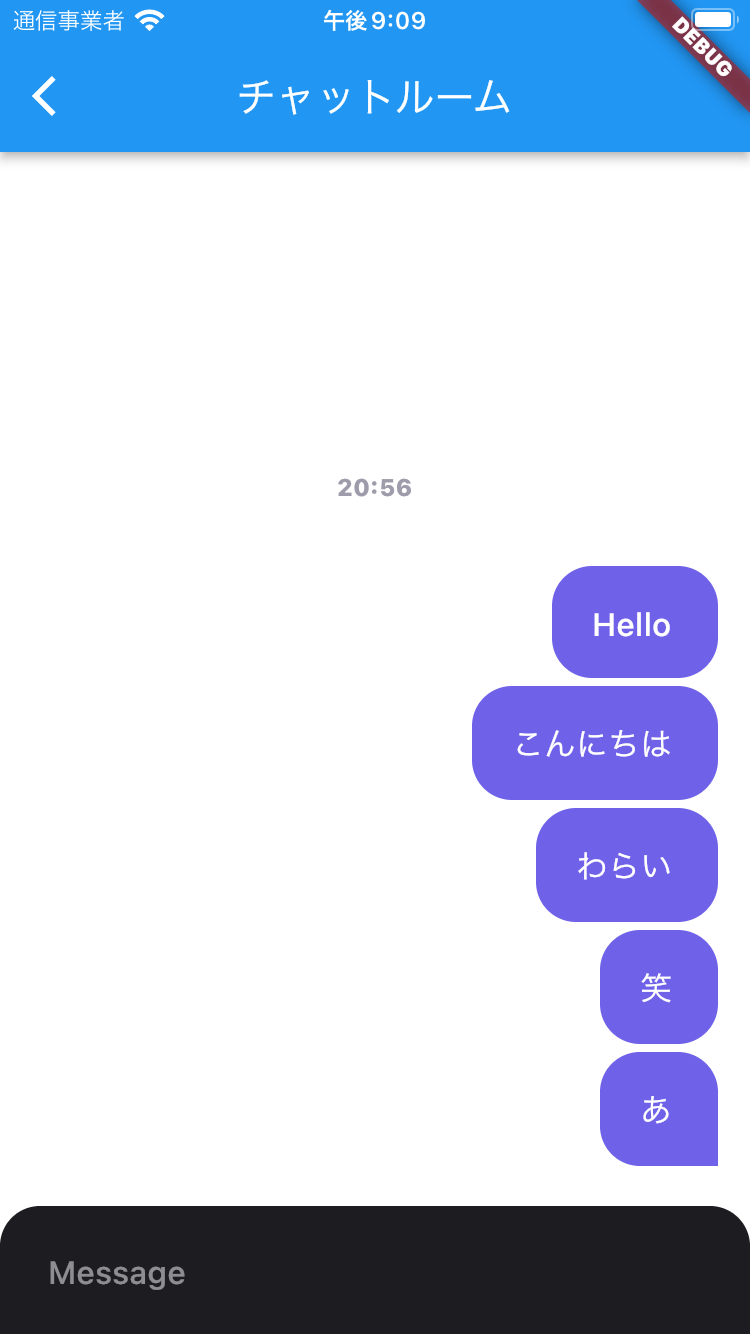Screen dimensions: 750x1334
Task: Go back from the チャットルーム screen
Action: [45, 97]
